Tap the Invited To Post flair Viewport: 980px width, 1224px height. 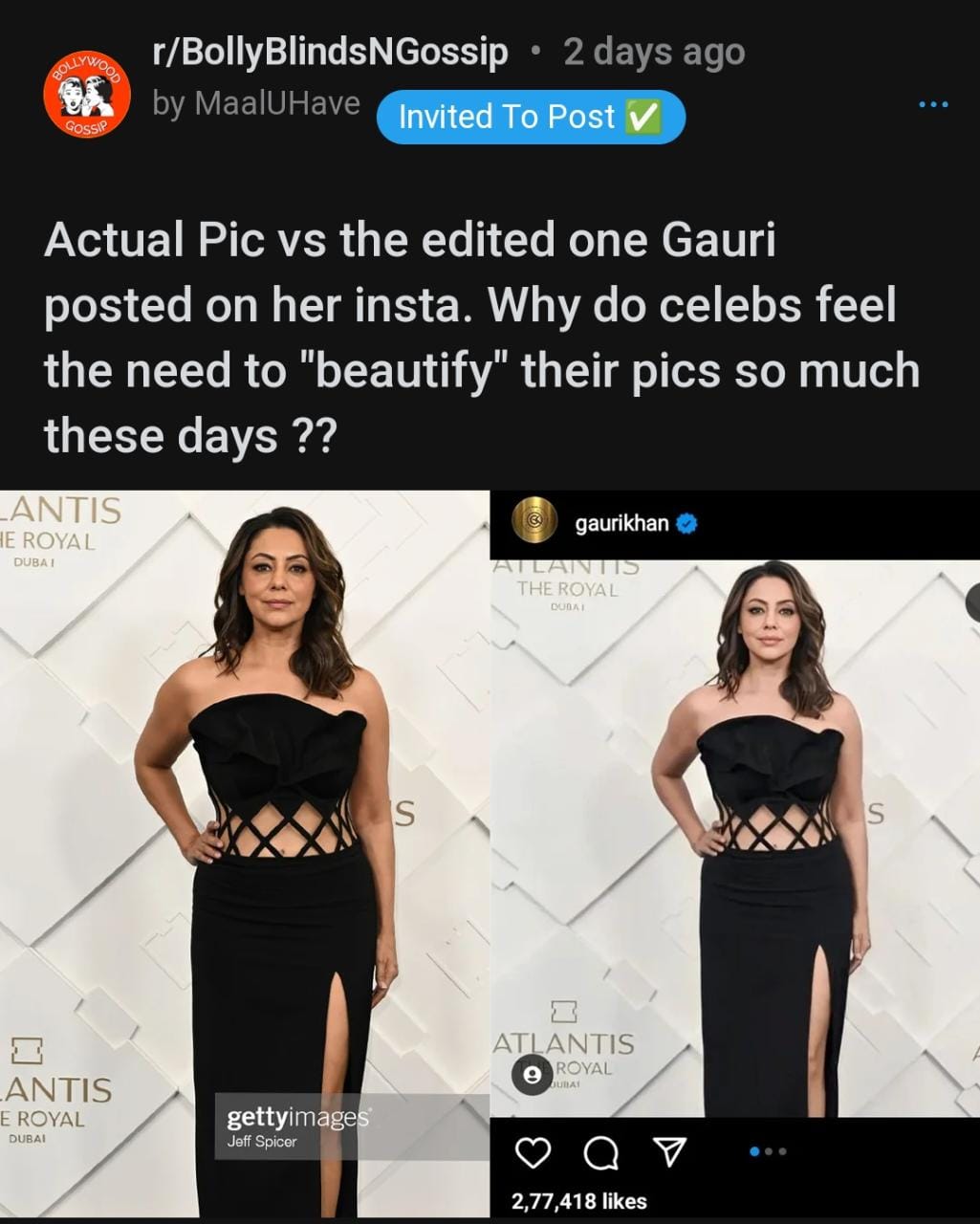pos(531,117)
